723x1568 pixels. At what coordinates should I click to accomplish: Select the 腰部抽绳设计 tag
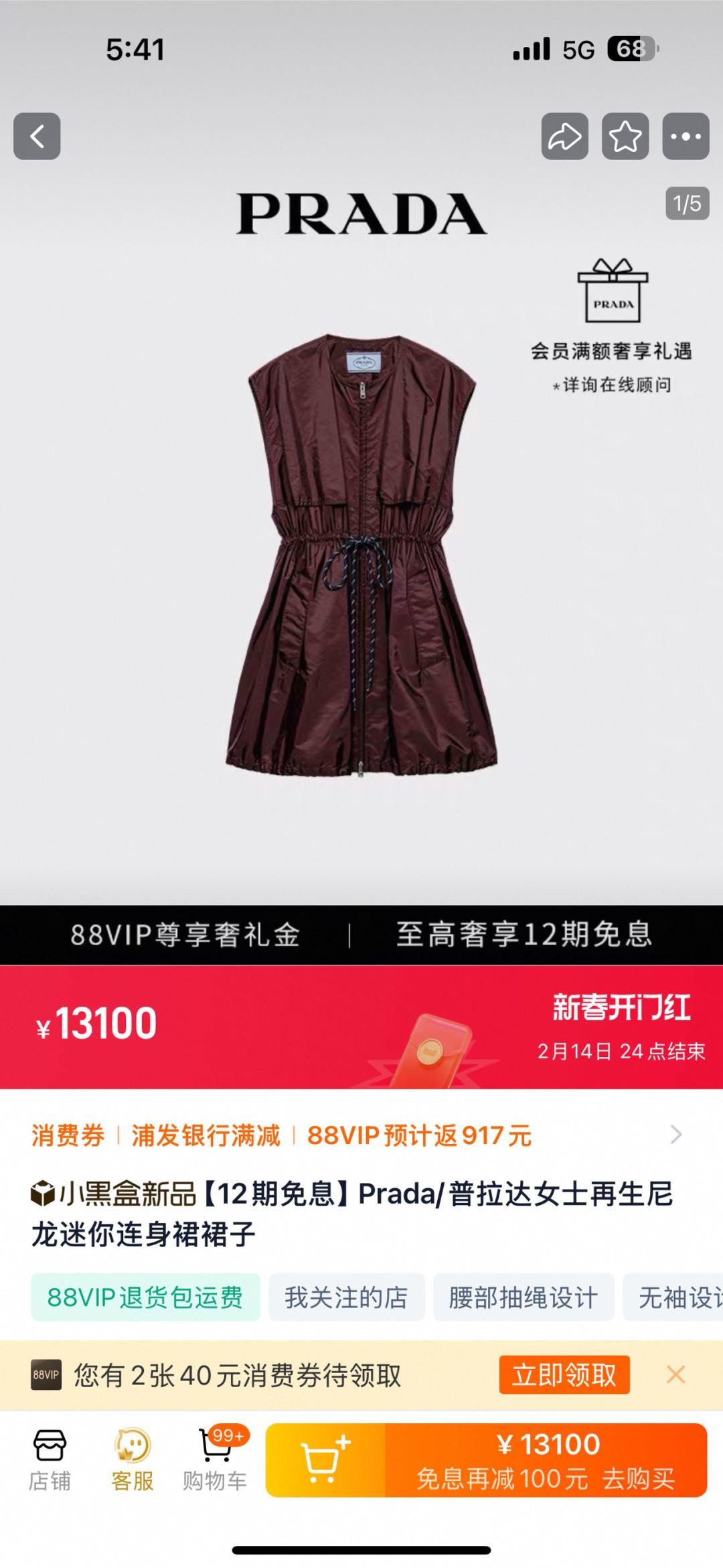pyautogui.click(x=524, y=1297)
